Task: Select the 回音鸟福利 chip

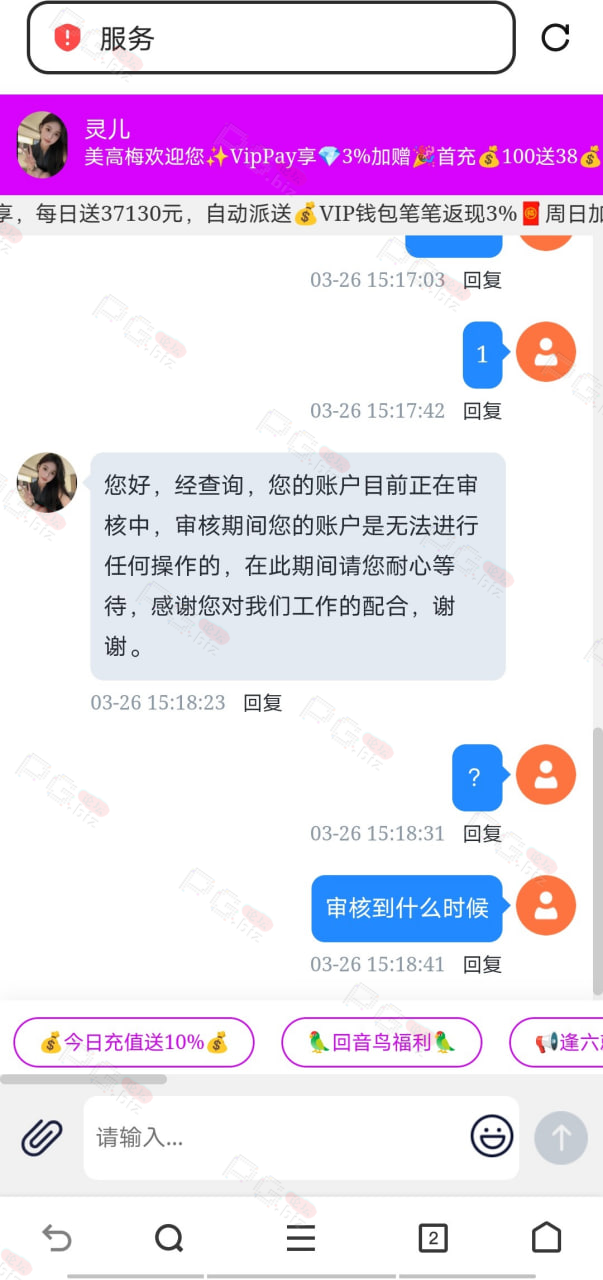Action: pos(382,1043)
